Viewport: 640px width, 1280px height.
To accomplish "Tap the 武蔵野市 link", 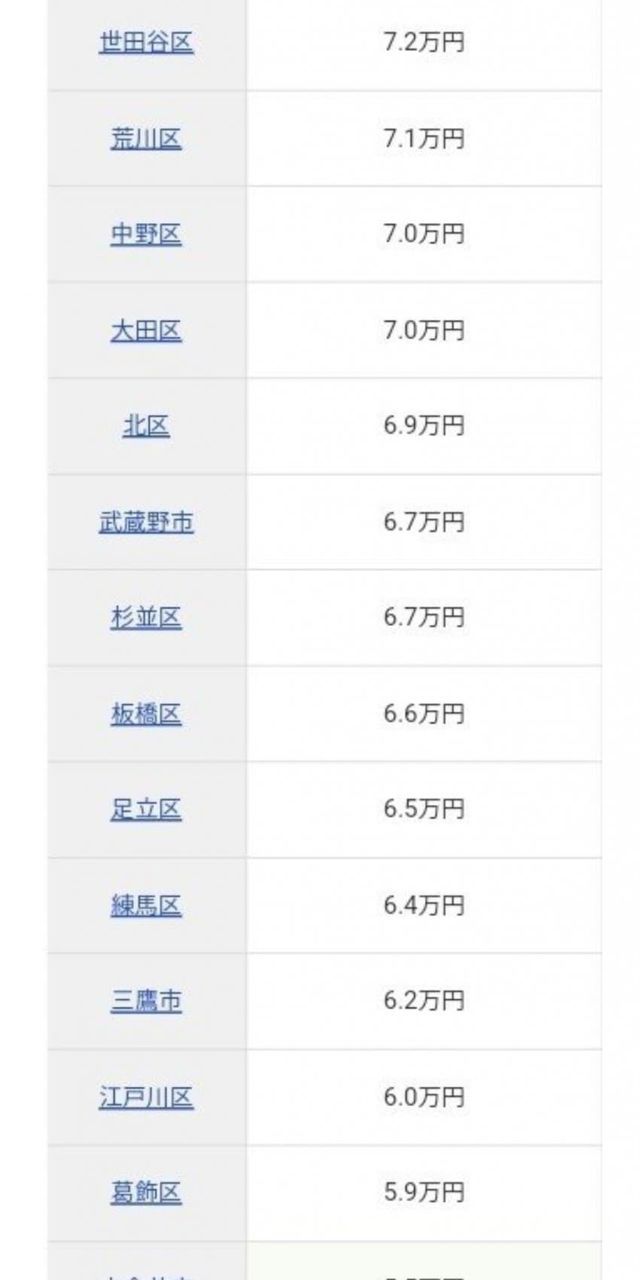I will 146,522.
